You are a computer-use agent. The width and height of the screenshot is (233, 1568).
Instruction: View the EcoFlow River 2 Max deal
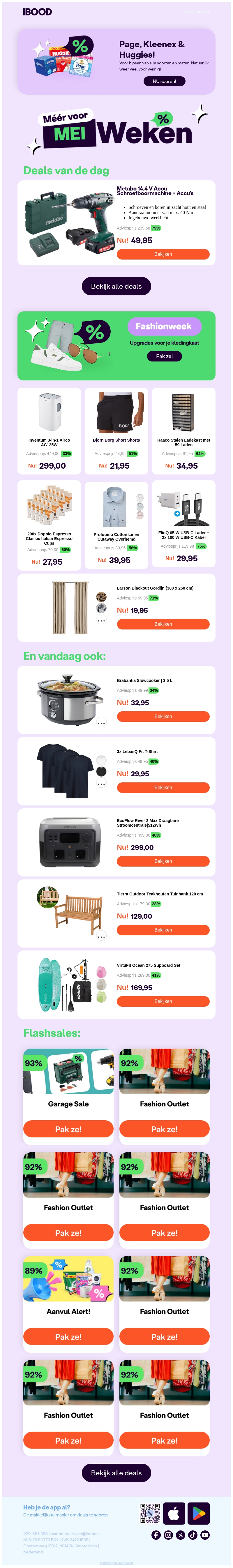tap(163, 861)
